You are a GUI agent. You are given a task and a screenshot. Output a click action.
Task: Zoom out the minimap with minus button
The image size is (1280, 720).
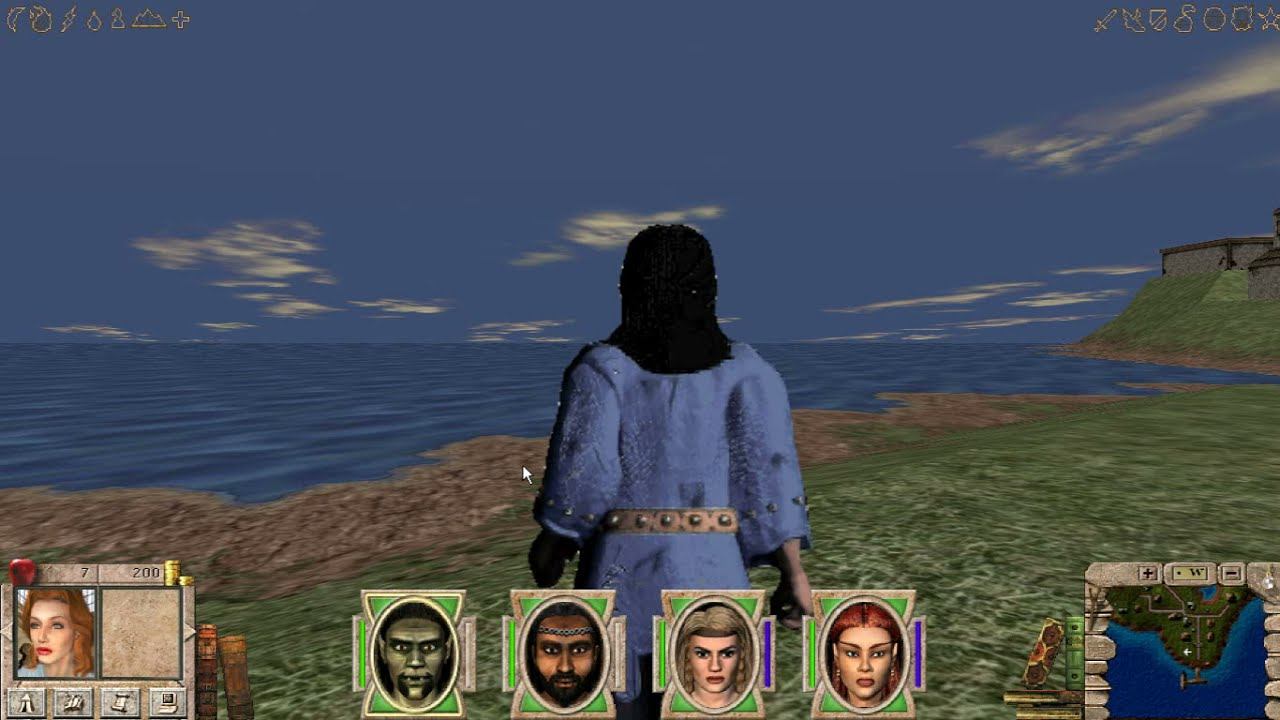1232,574
